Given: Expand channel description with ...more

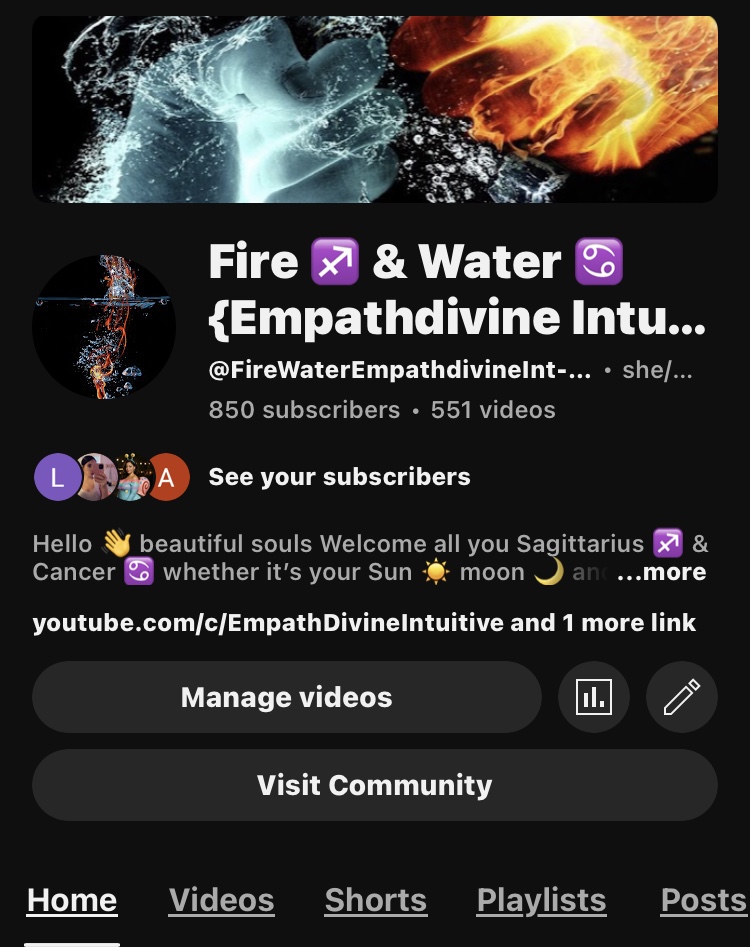Looking at the screenshot, I should click(x=661, y=572).
